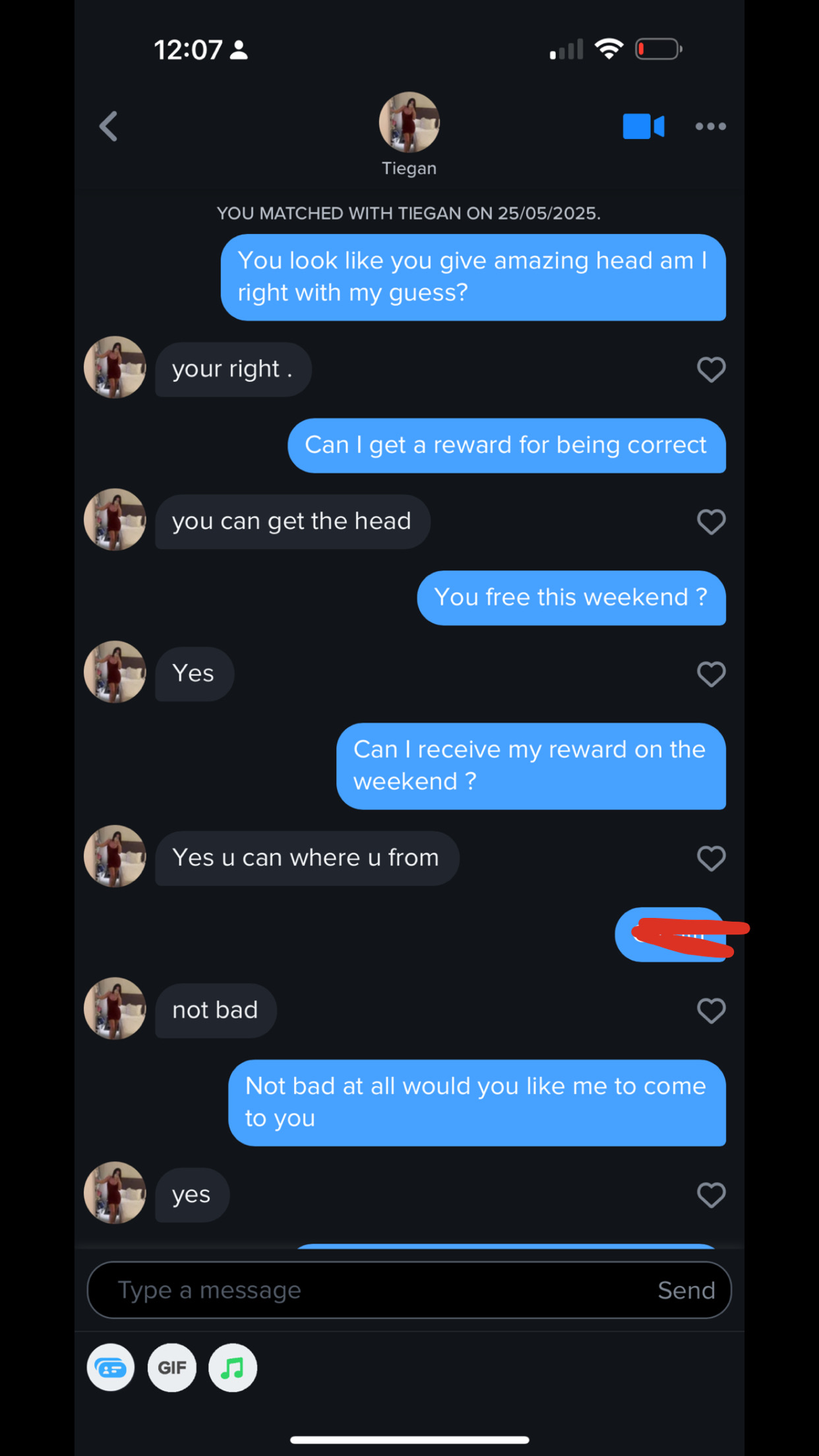Like the lowercase 'yes' message
This screenshot has height=1456, width=819.
[711, 1194]
